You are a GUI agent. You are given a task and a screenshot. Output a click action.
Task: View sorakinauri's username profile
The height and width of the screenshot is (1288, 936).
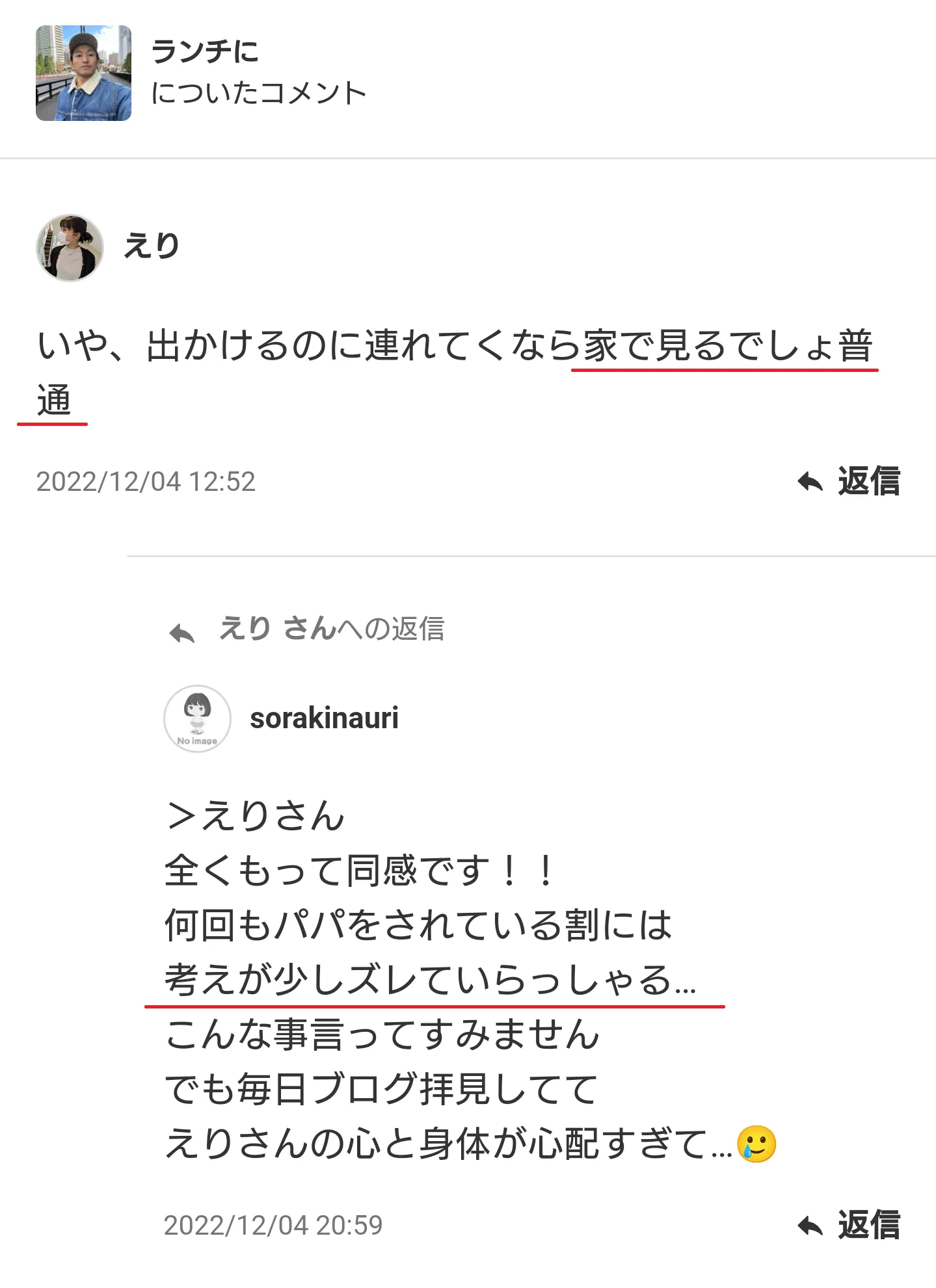(x=324, y=718)
